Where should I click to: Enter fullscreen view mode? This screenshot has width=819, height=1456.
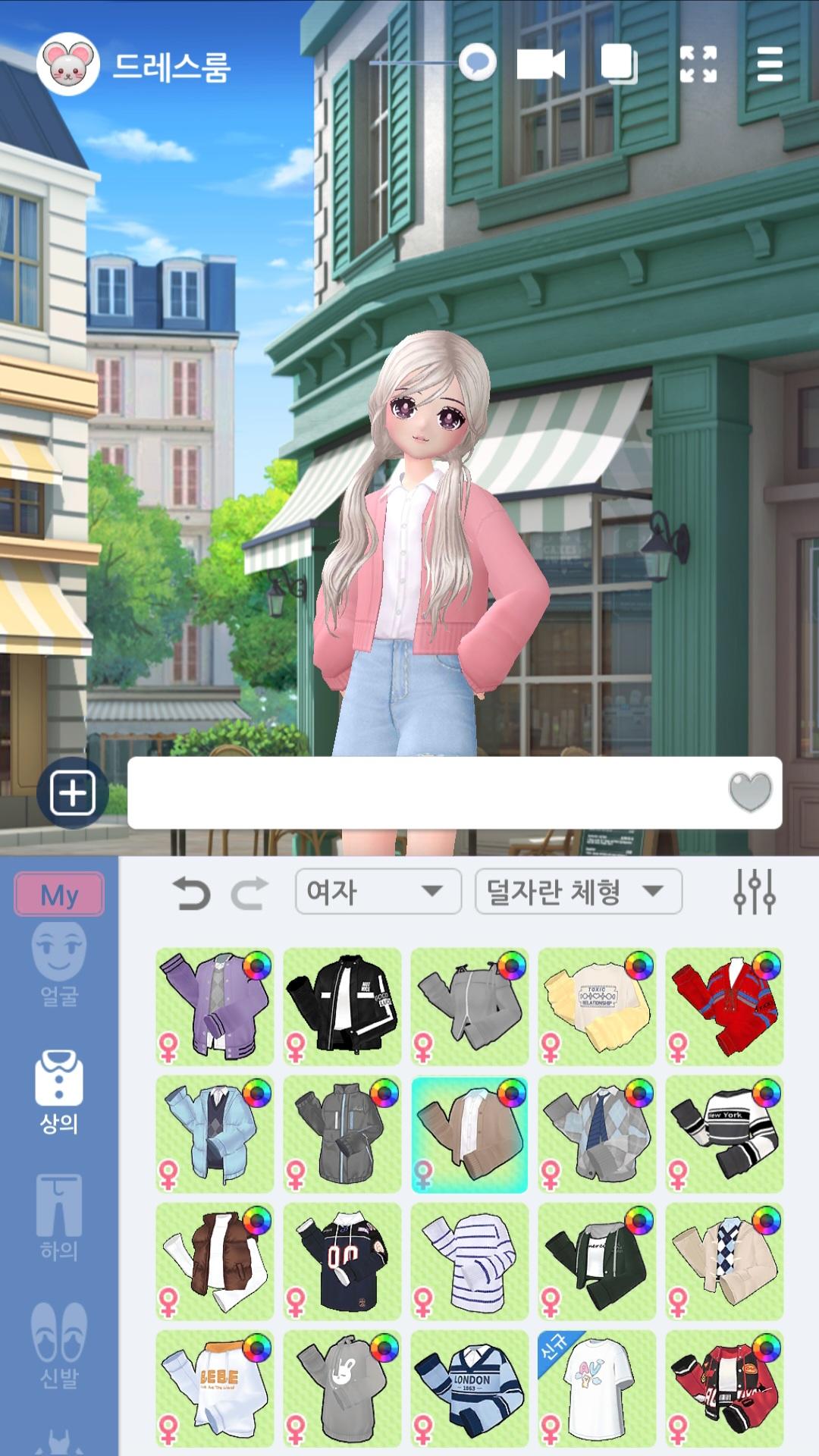click(698, 64)
